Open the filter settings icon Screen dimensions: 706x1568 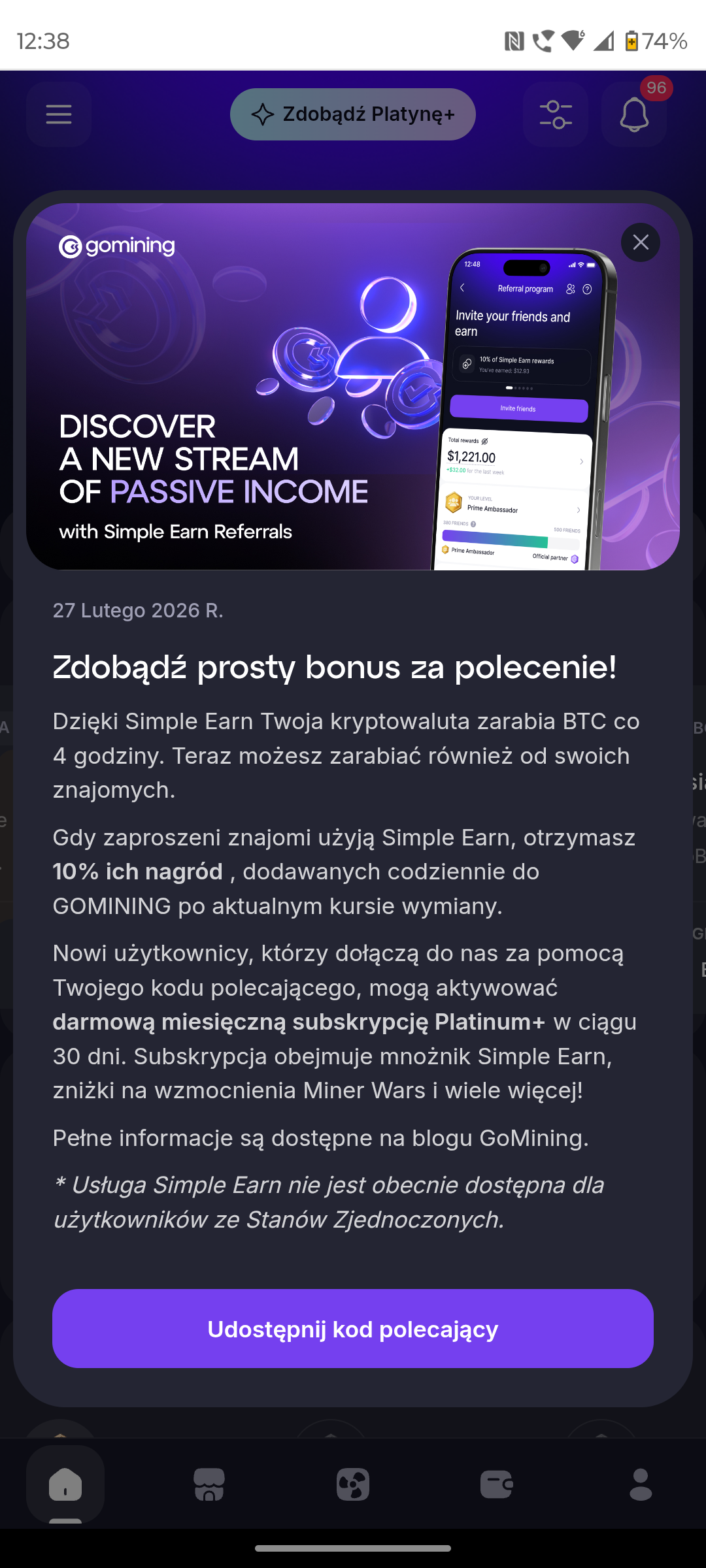[556, 114]
